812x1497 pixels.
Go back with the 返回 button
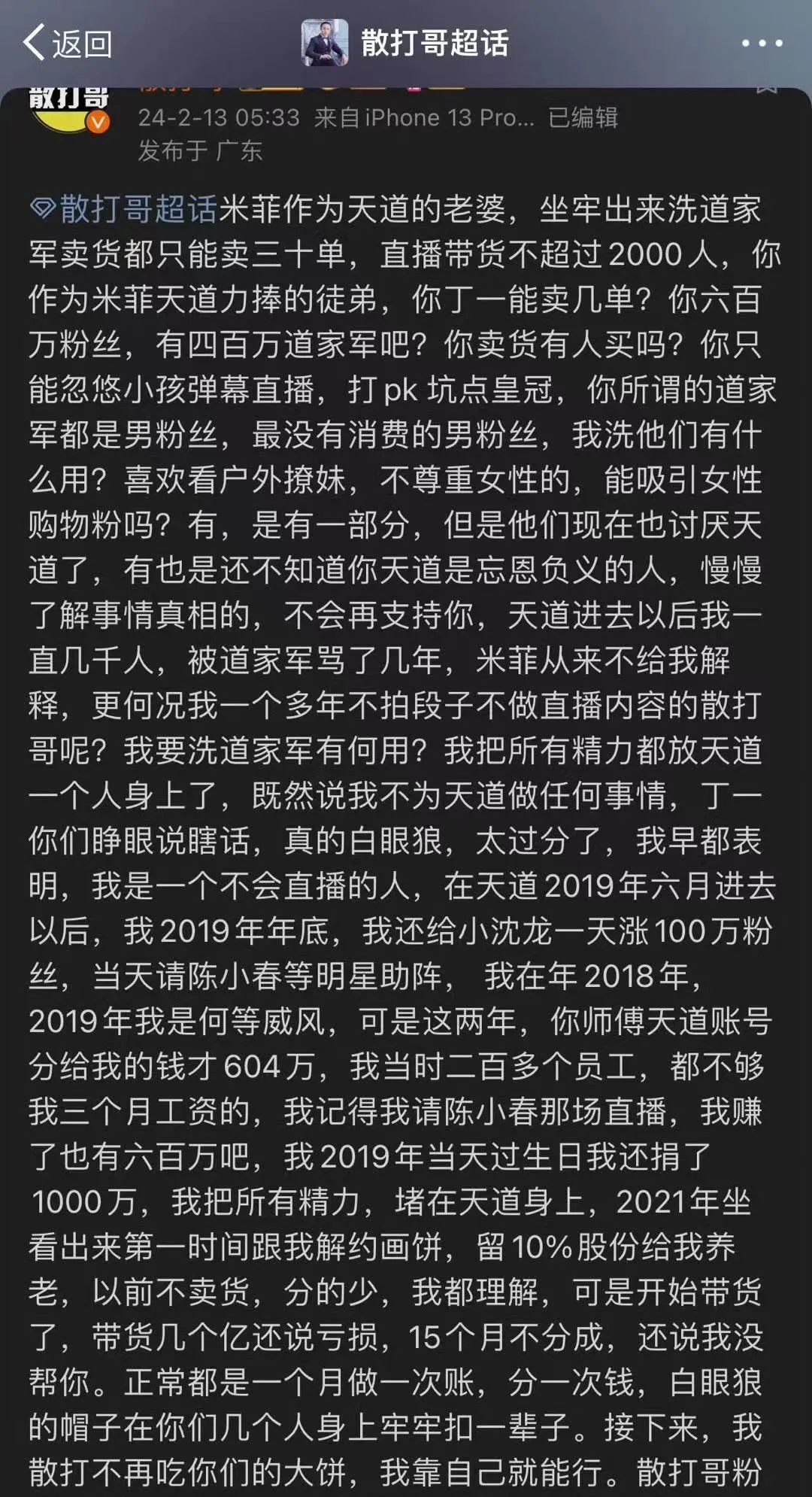pyautogui.click(x=68, y=43)
